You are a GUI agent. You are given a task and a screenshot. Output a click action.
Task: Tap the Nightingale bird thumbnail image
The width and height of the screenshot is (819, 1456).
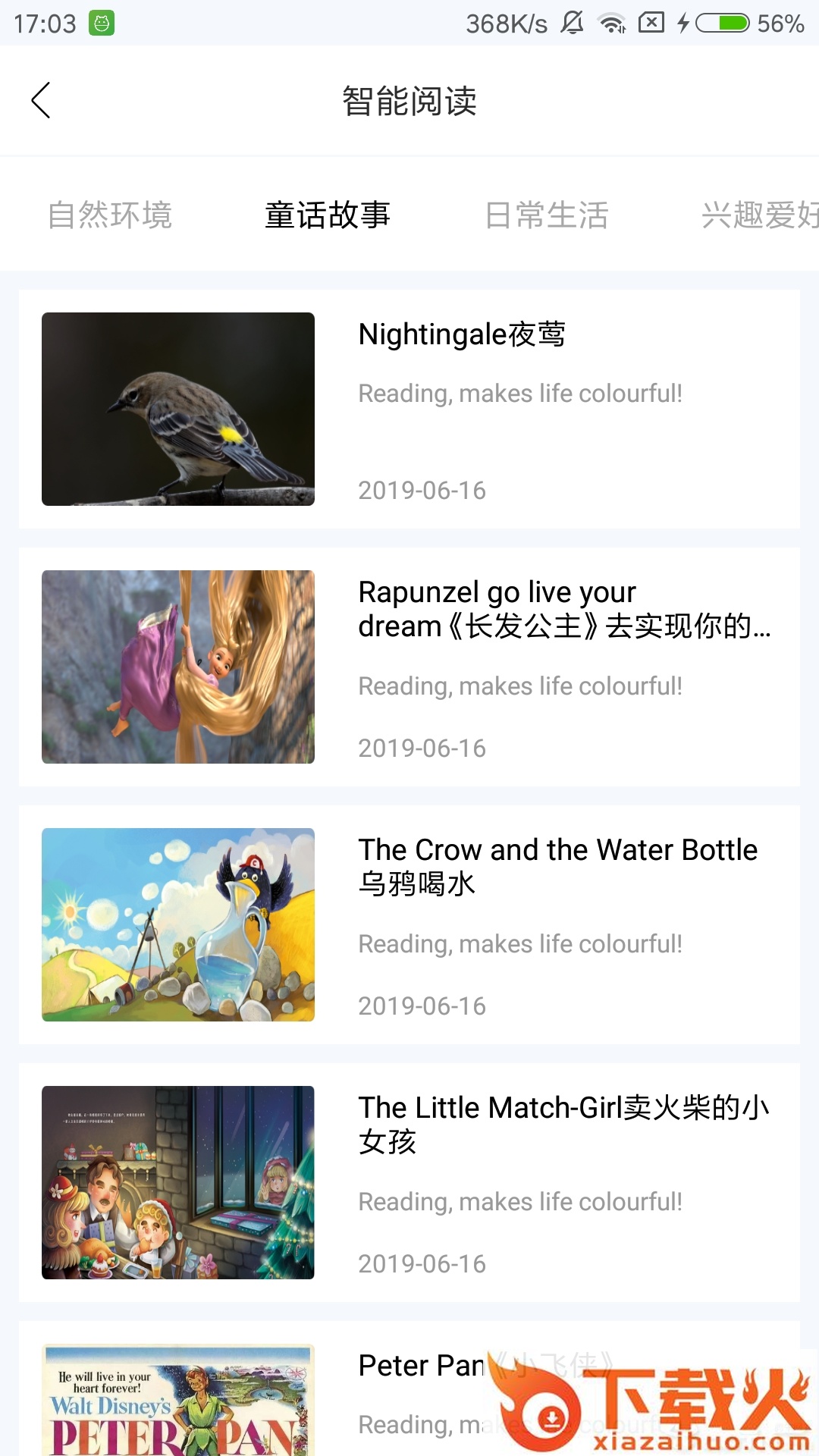point(178,409)
